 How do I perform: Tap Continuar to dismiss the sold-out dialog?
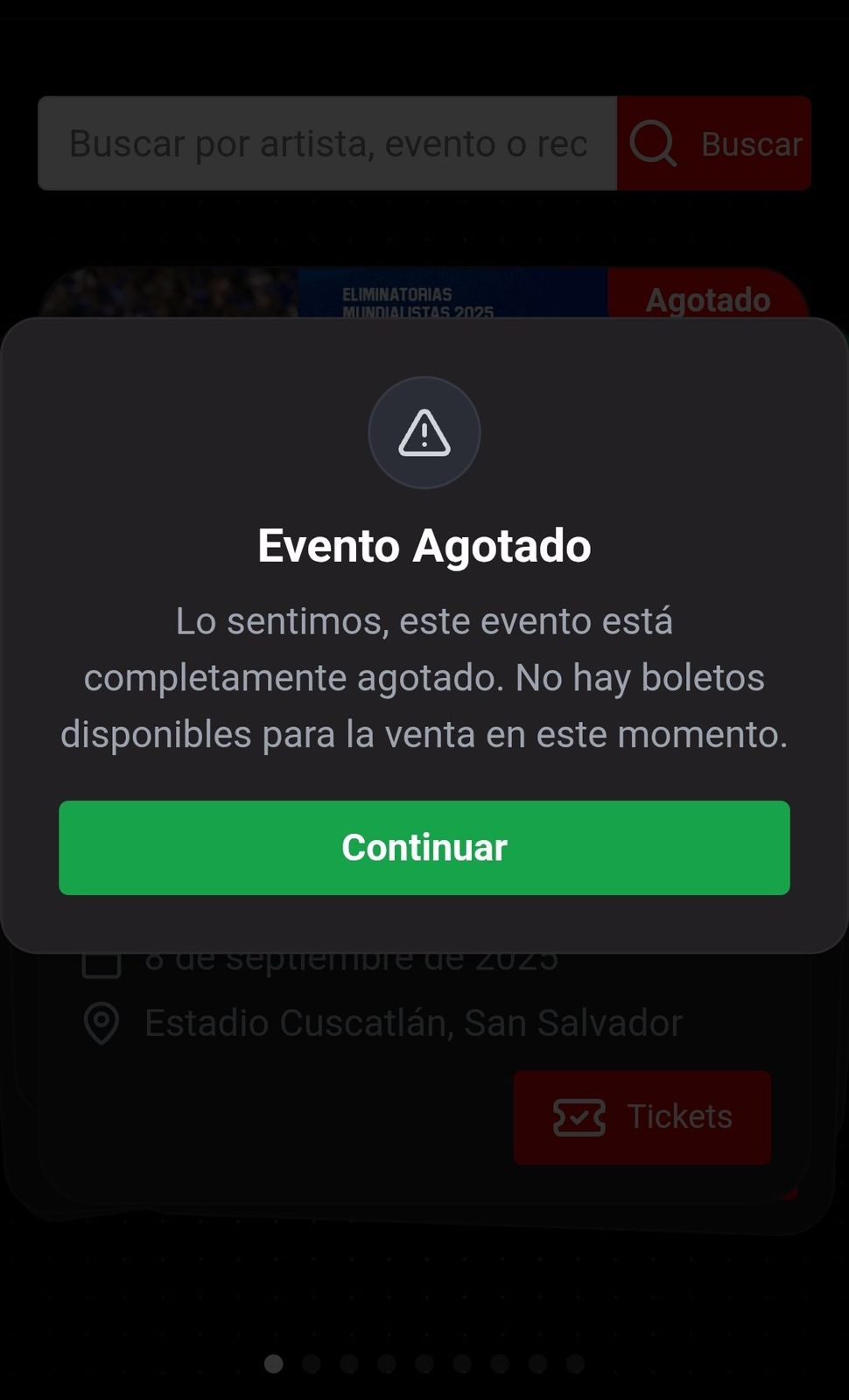point(424,847)
